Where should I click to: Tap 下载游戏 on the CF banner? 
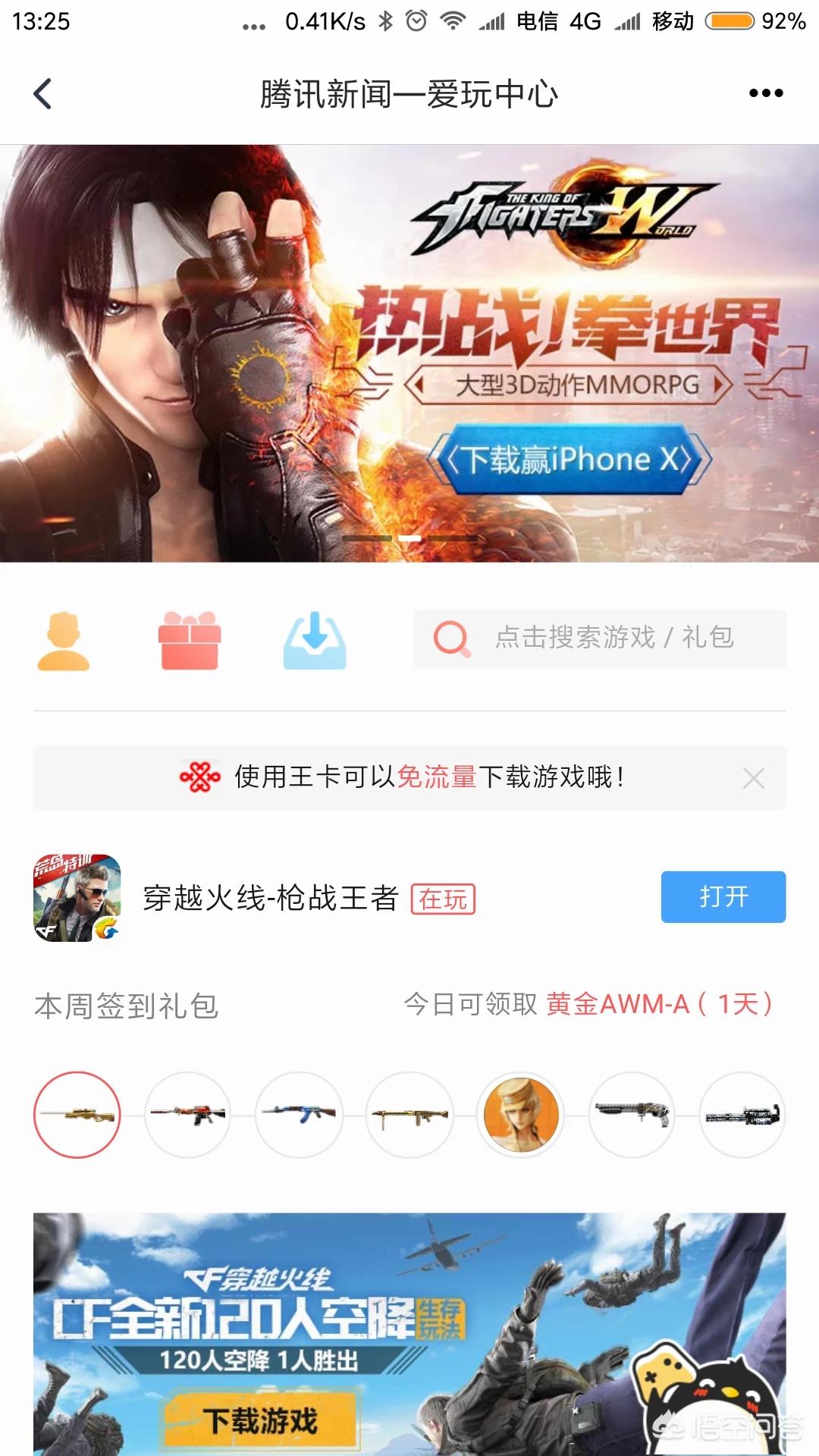260,1420
